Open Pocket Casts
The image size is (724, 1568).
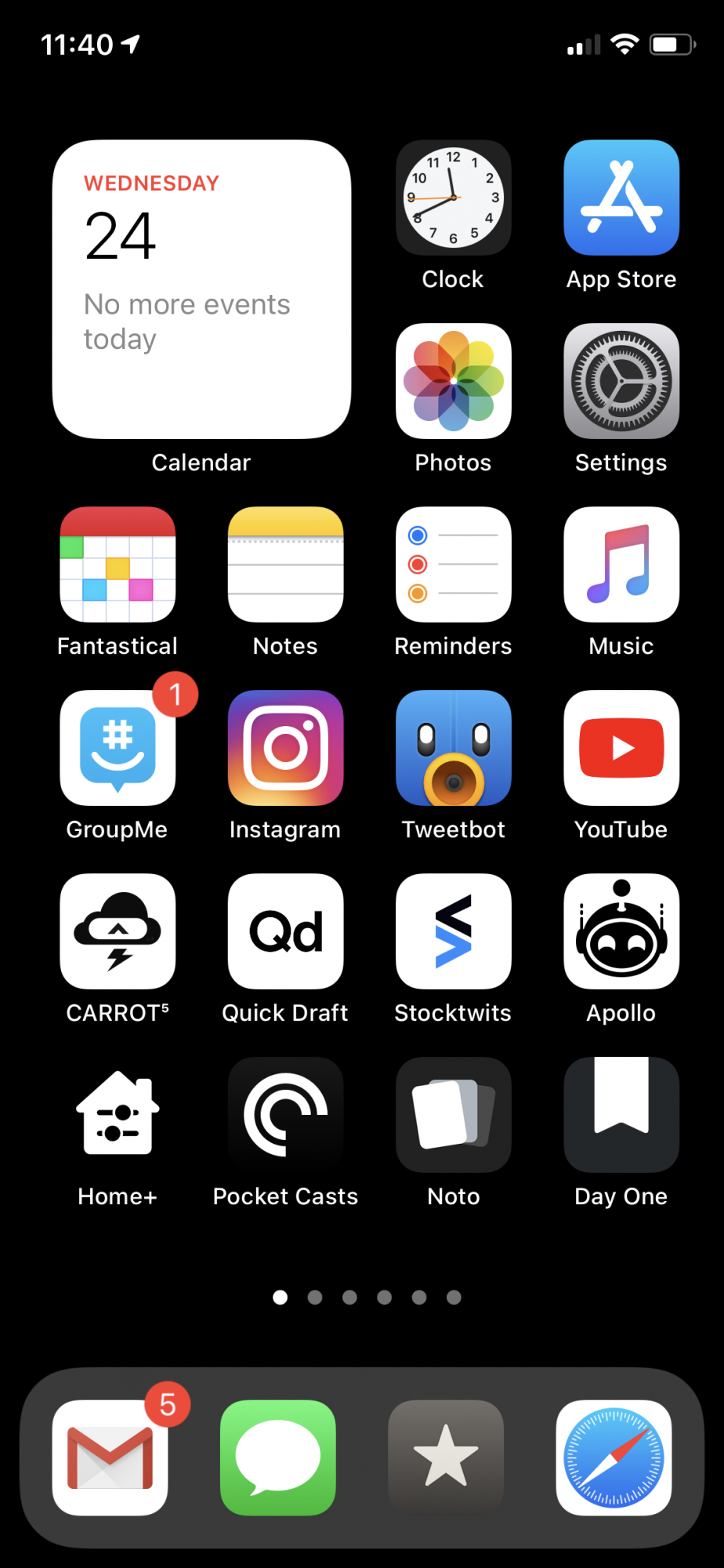tap(285, 1115)
